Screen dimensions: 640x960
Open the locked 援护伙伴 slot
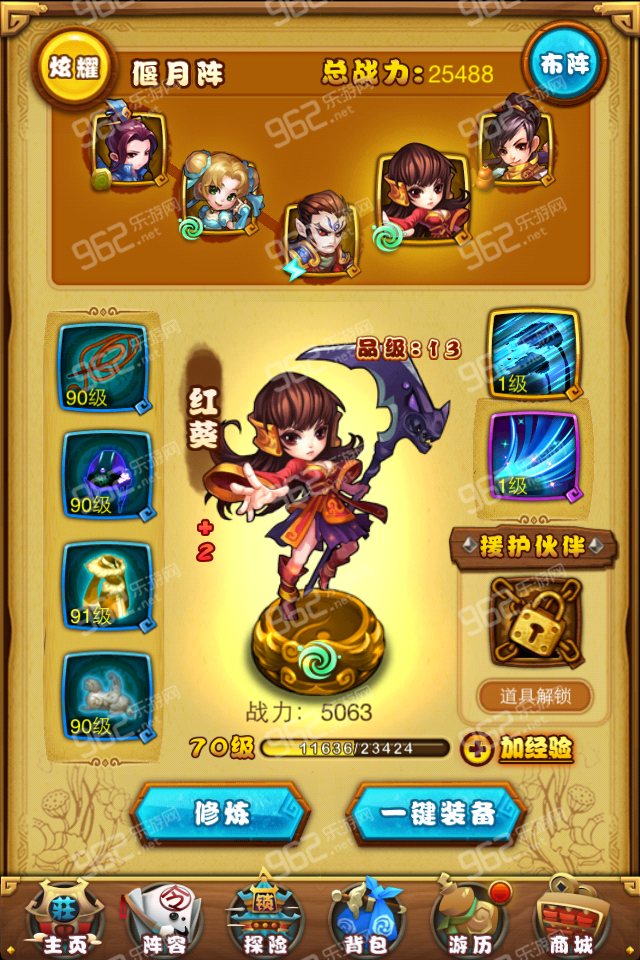[532, 622]
